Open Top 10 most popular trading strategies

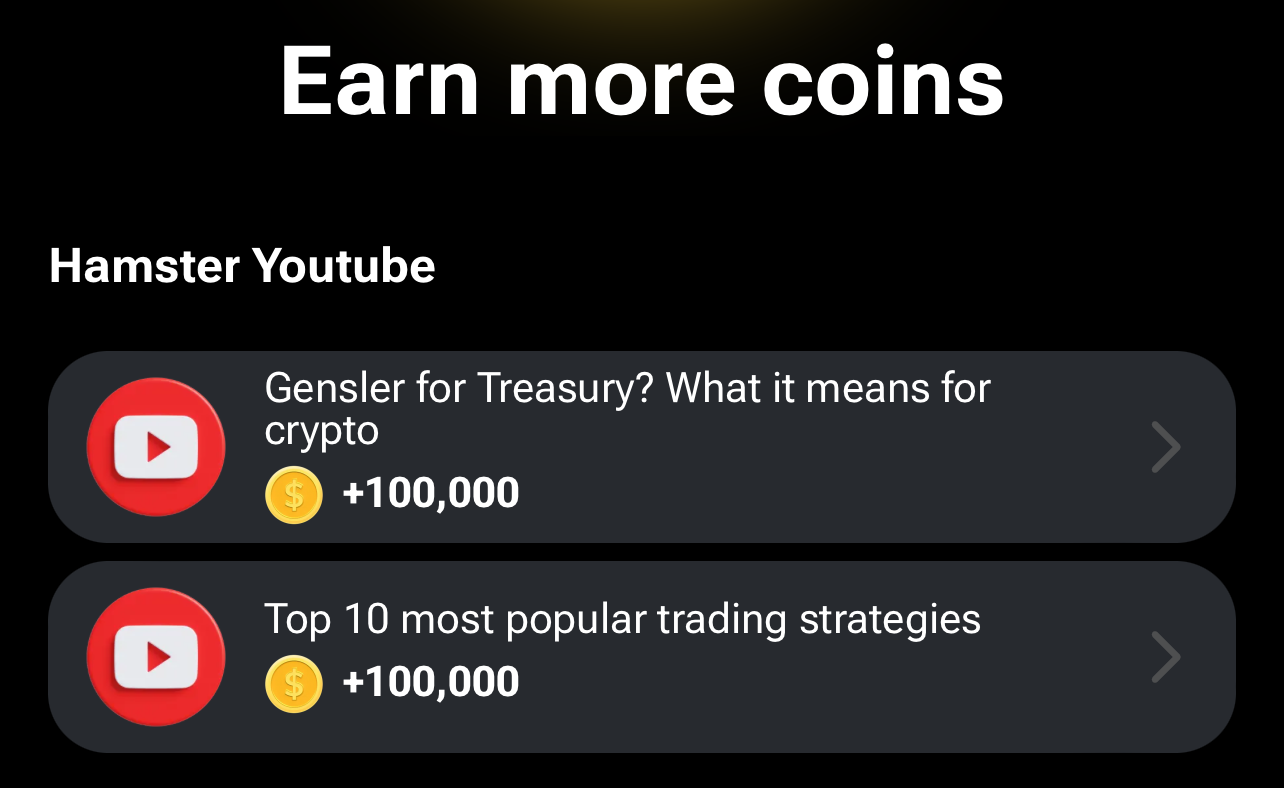[640, 656]
